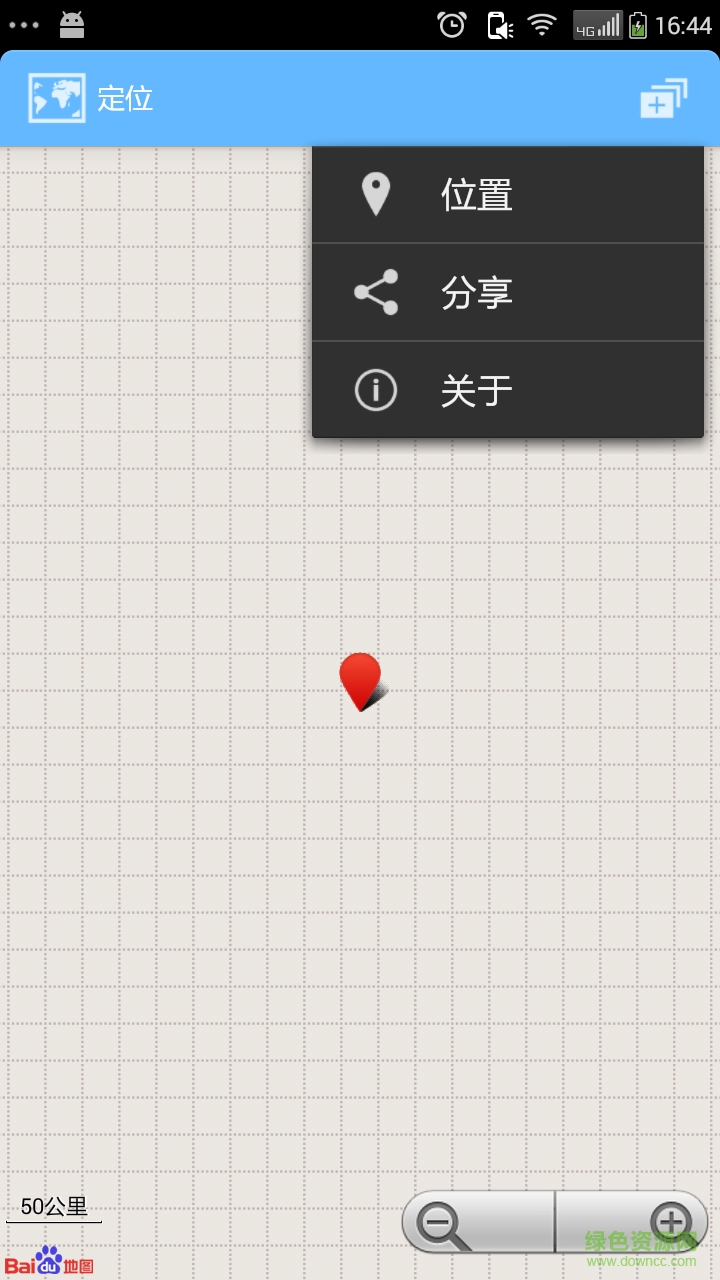Tap the zoom in magnifier button
The image size is (720, 1280).
(671, 1223)
